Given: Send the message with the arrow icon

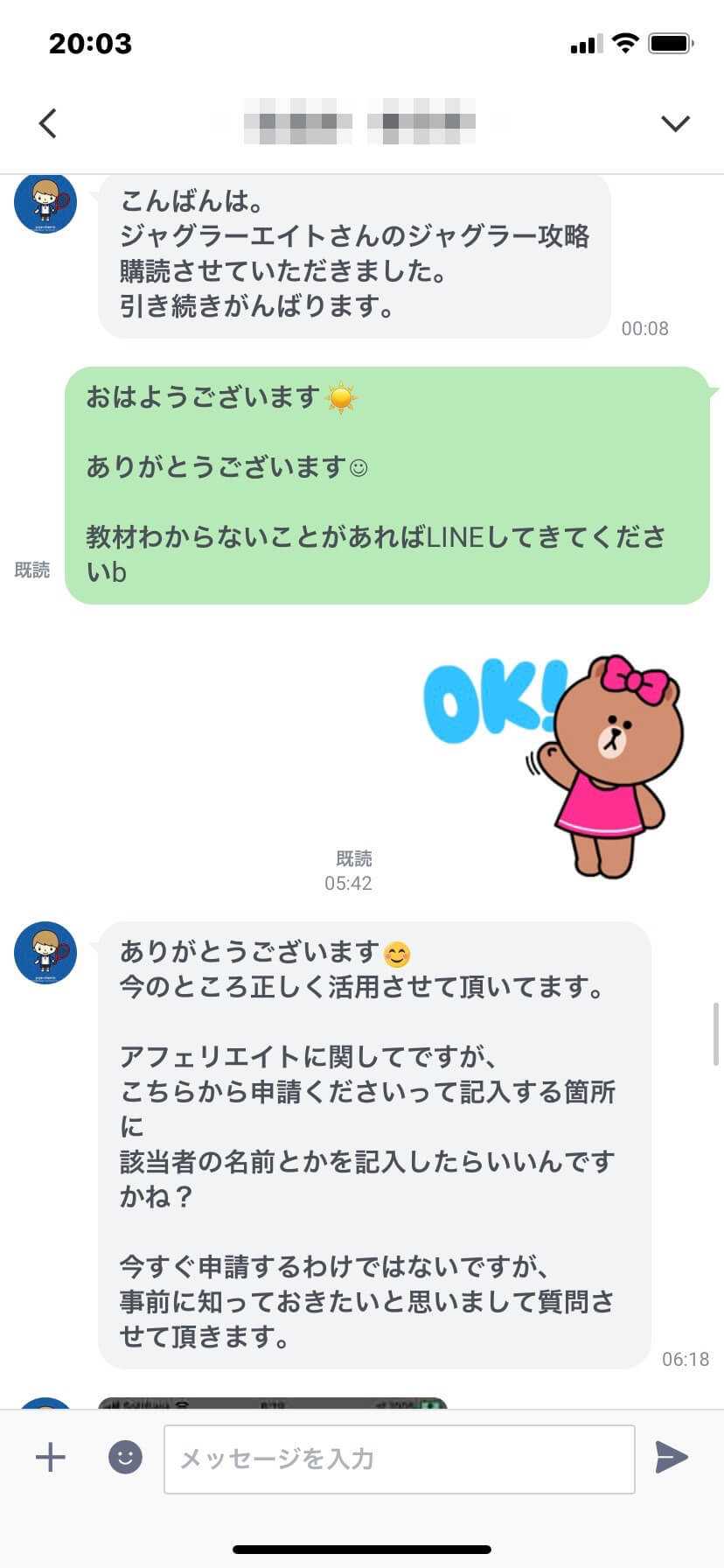Looking at the screenshot, I should click(x=672, y=1458).
